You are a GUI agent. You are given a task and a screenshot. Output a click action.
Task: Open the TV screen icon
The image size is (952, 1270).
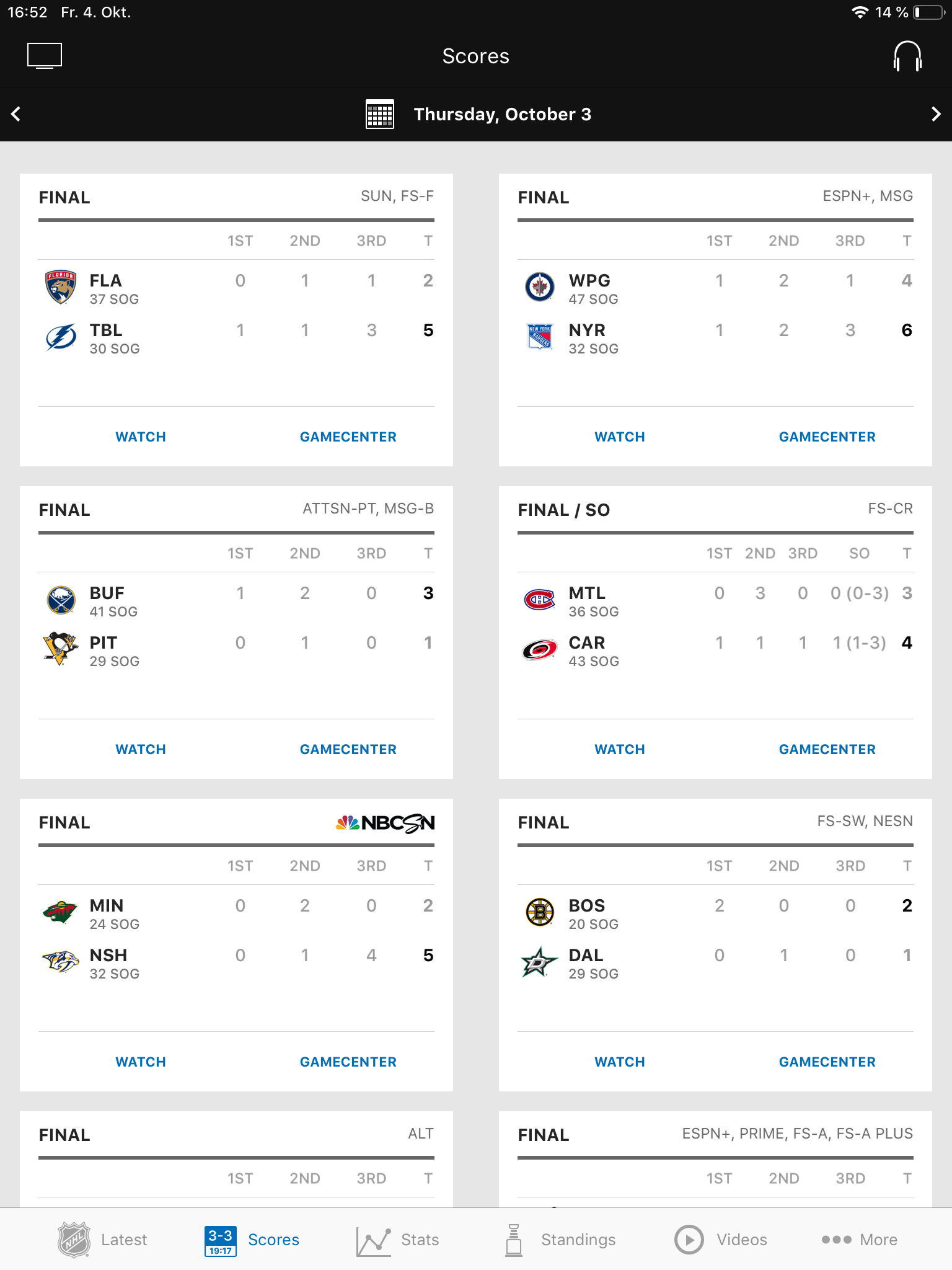pos(45,56)
